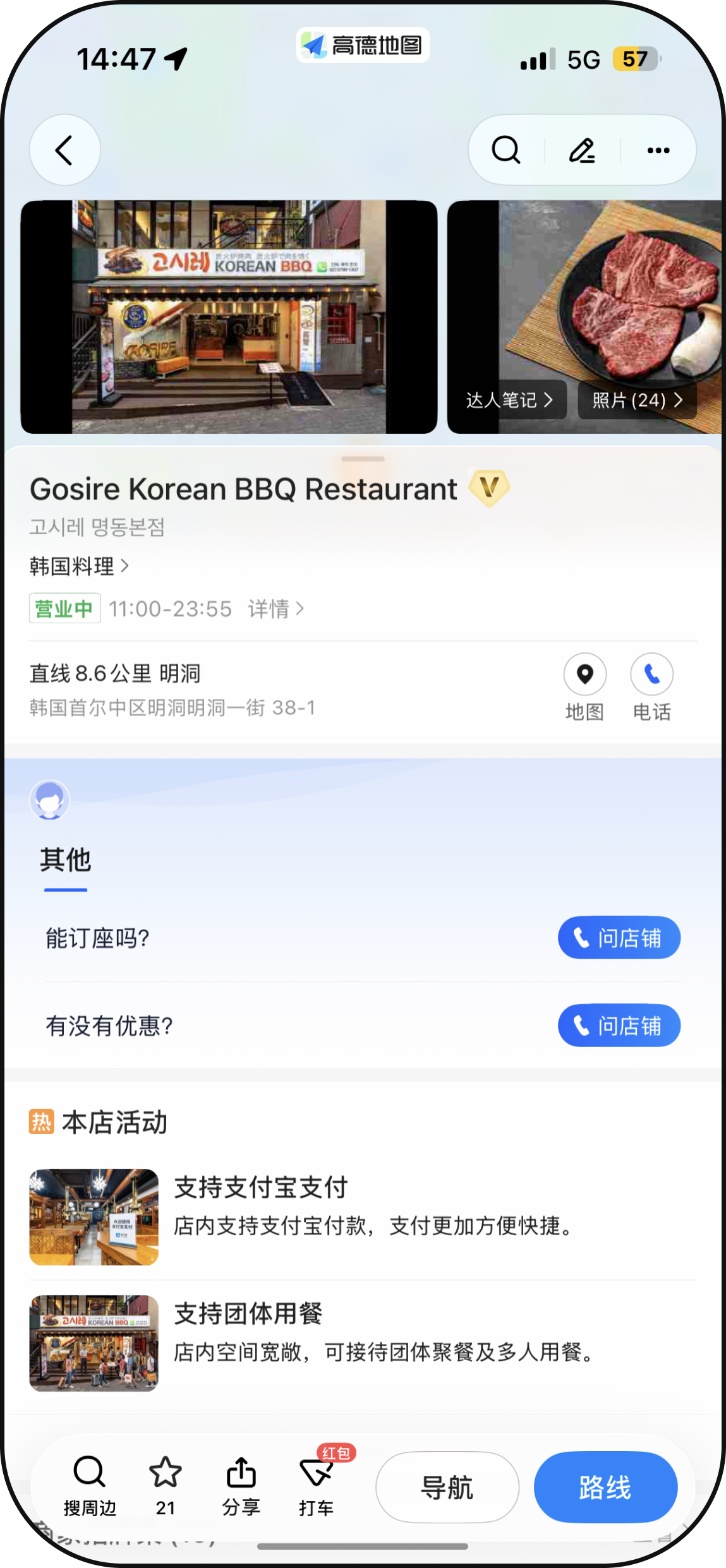View 达人笔记 expert notes

(x=509, y=400)
